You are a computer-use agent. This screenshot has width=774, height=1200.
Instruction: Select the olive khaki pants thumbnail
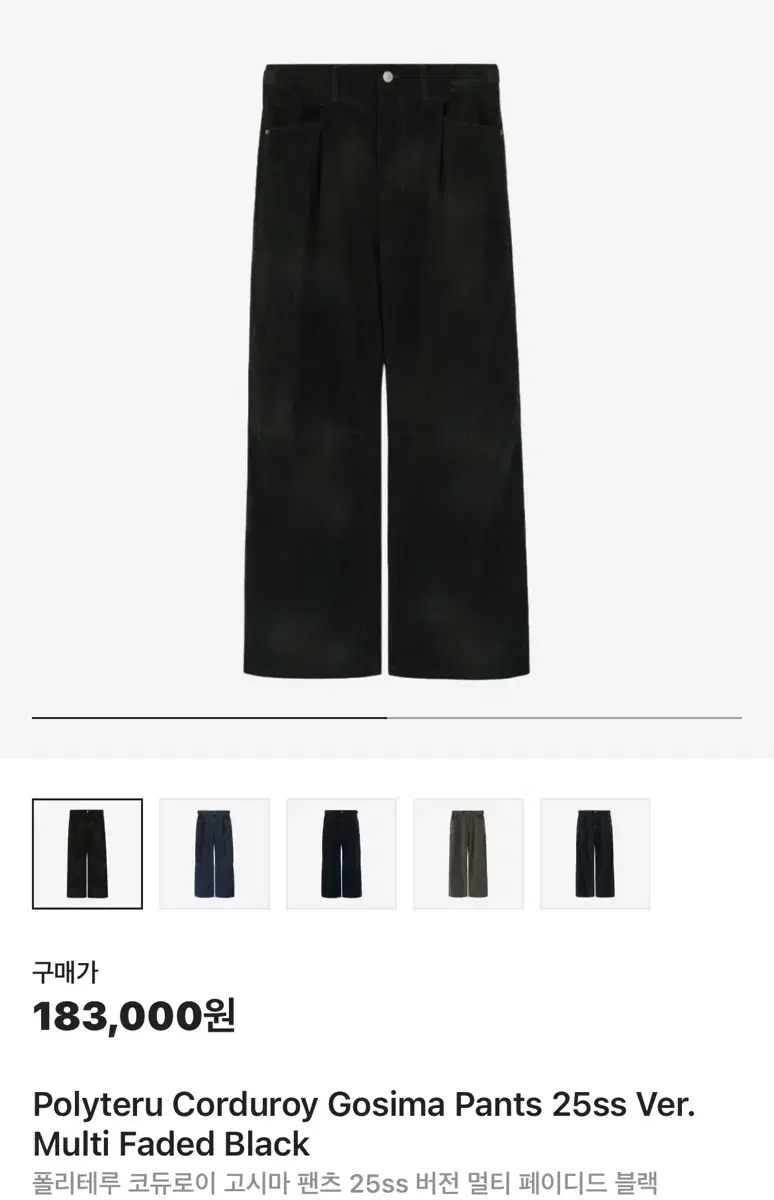click(x=467, y=852)
